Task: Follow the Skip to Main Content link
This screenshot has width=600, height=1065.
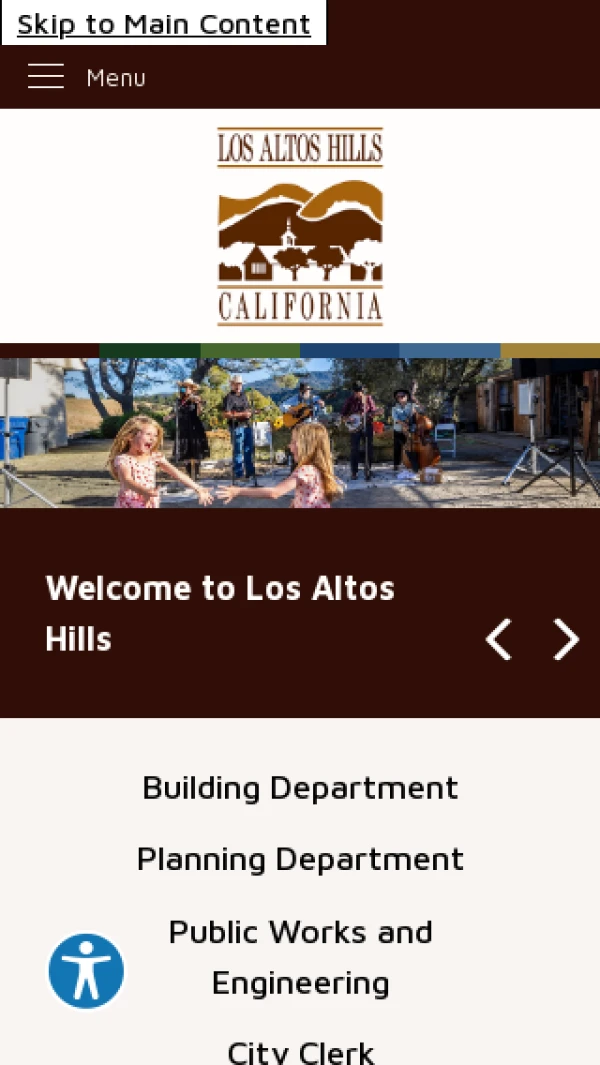Action: click(164, 24)
